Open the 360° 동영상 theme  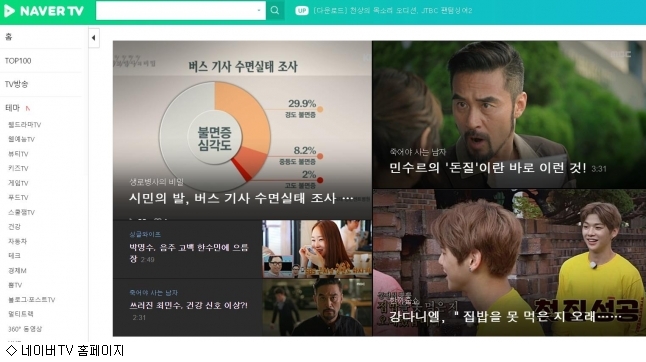(25, 329)
